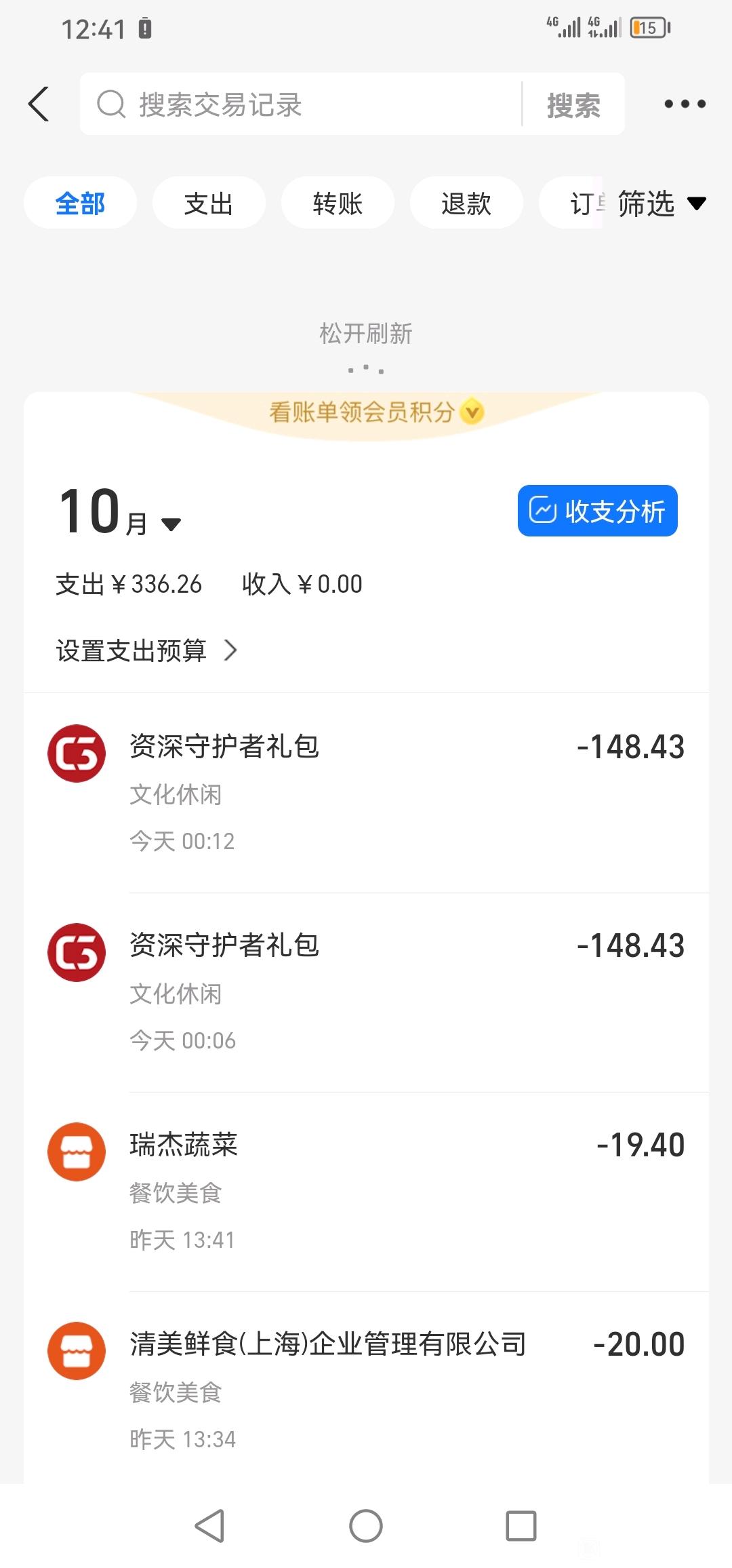Switch to the 转账 filter
732x1568 pixels.
pos(338,203)
